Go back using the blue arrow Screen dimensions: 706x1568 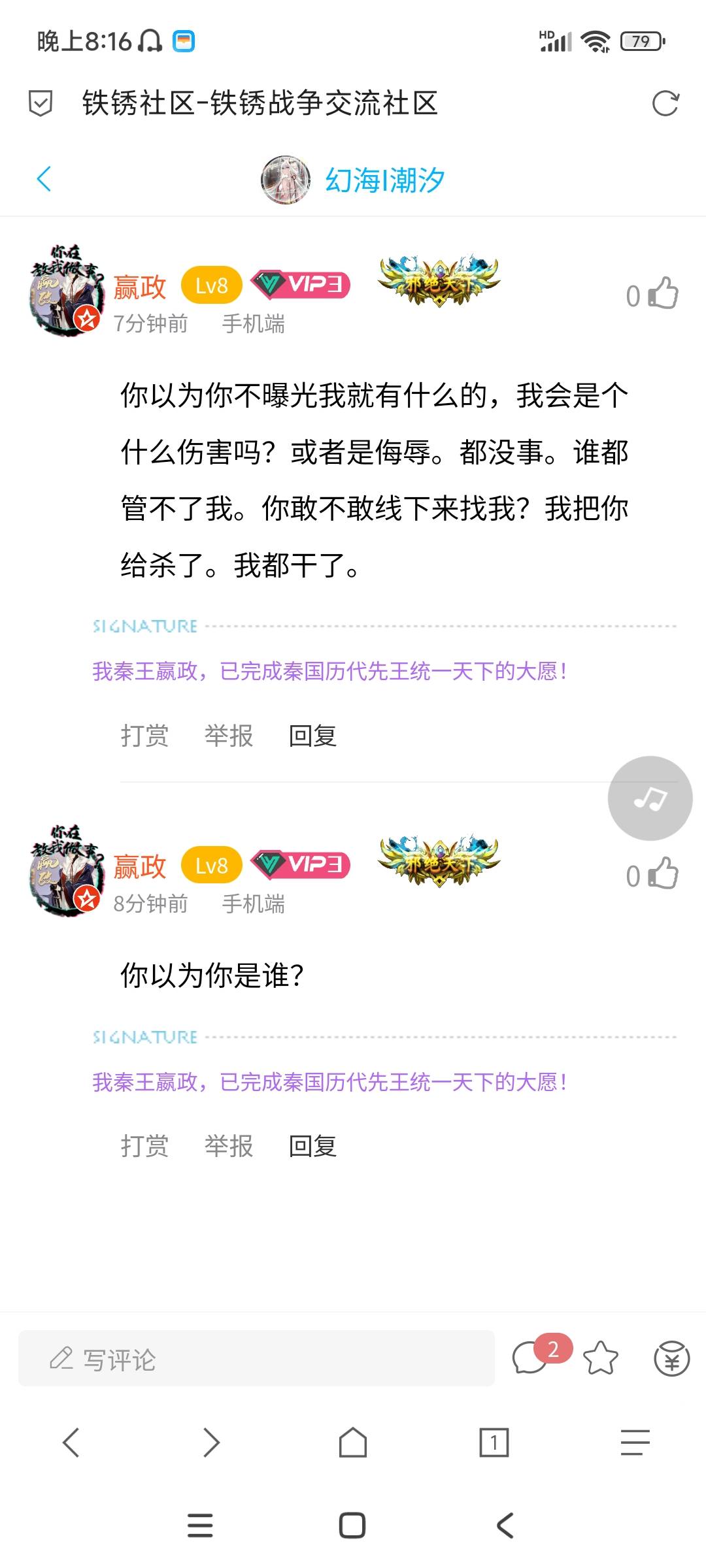point(44,179)
